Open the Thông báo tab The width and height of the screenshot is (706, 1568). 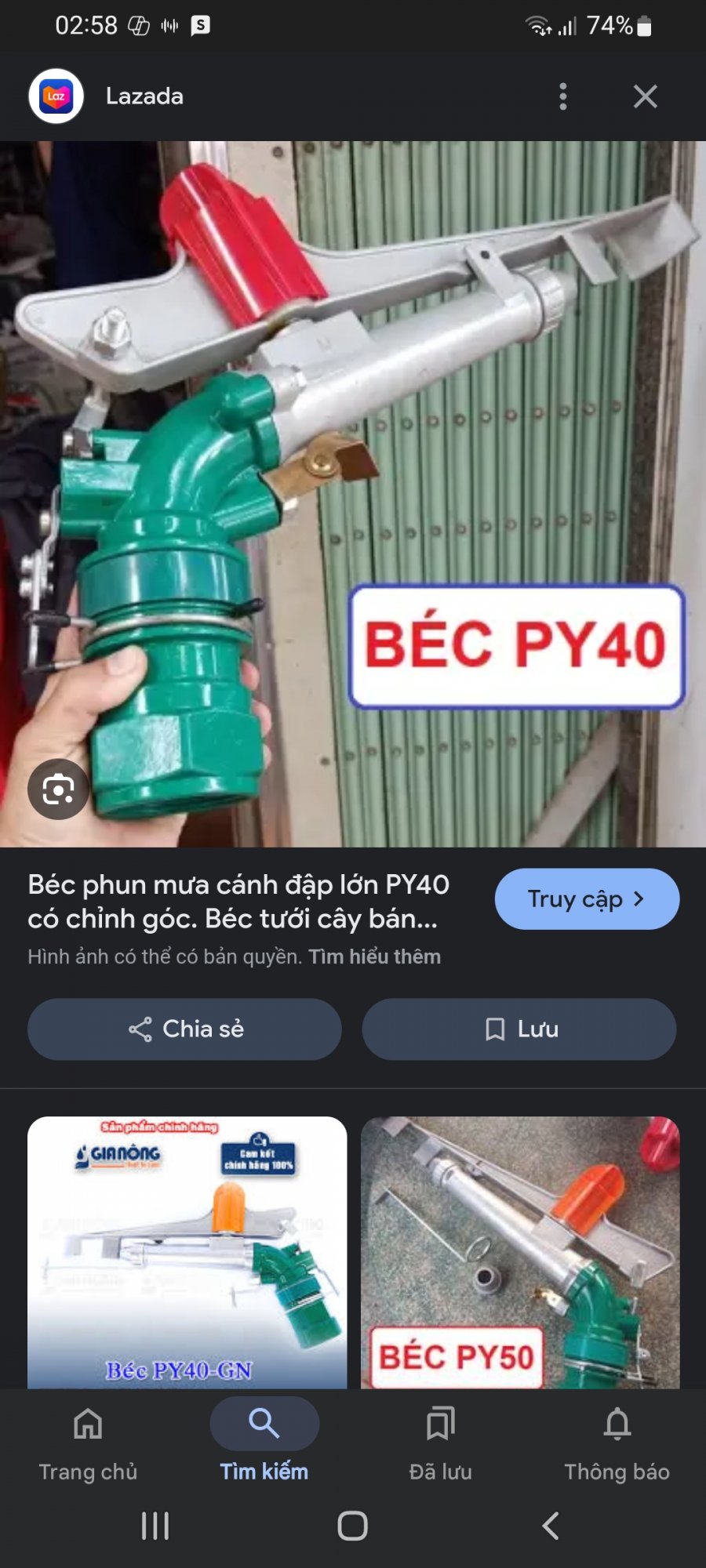617,1443
